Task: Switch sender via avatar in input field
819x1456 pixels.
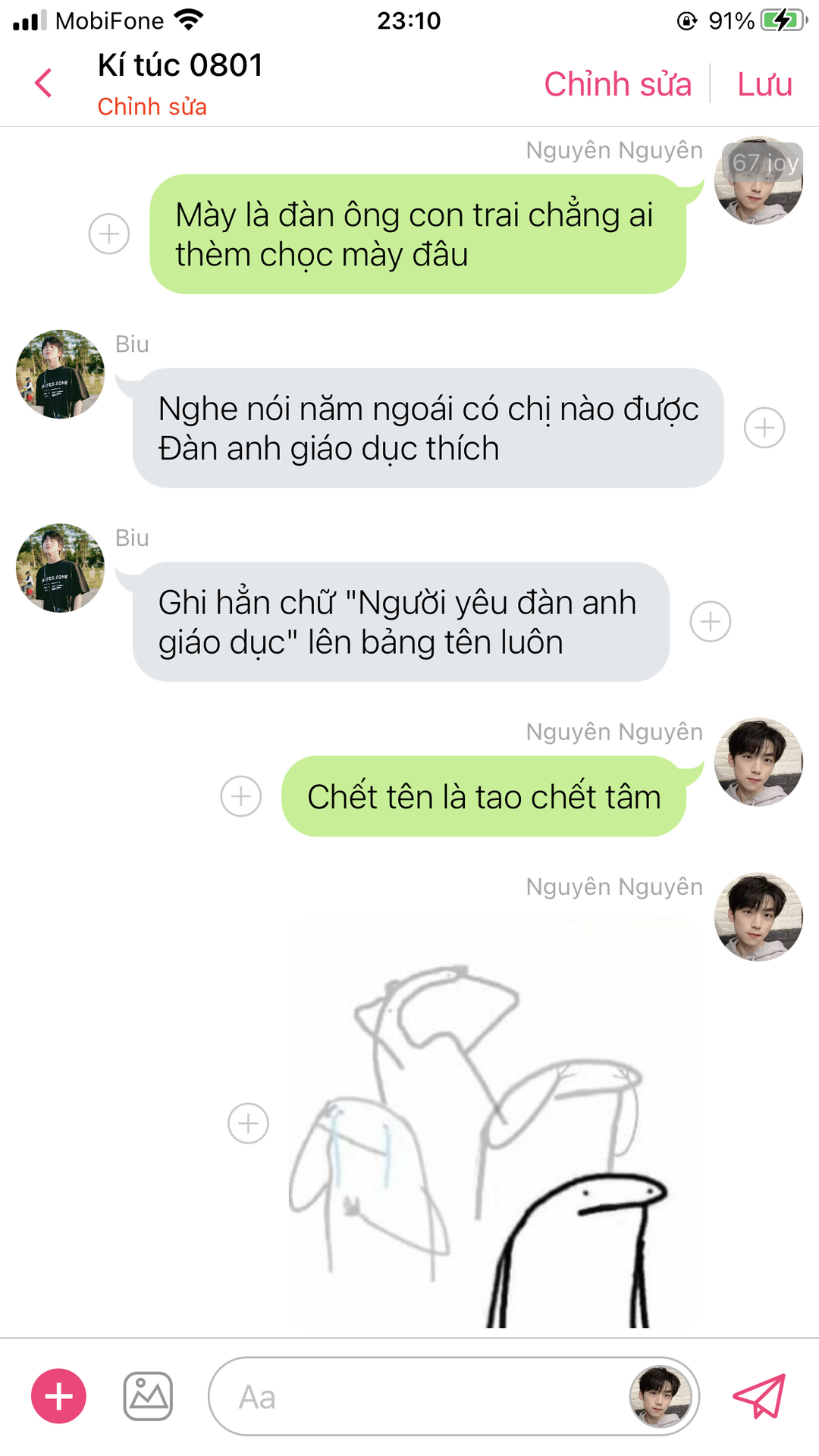Action: (661, 1396)
